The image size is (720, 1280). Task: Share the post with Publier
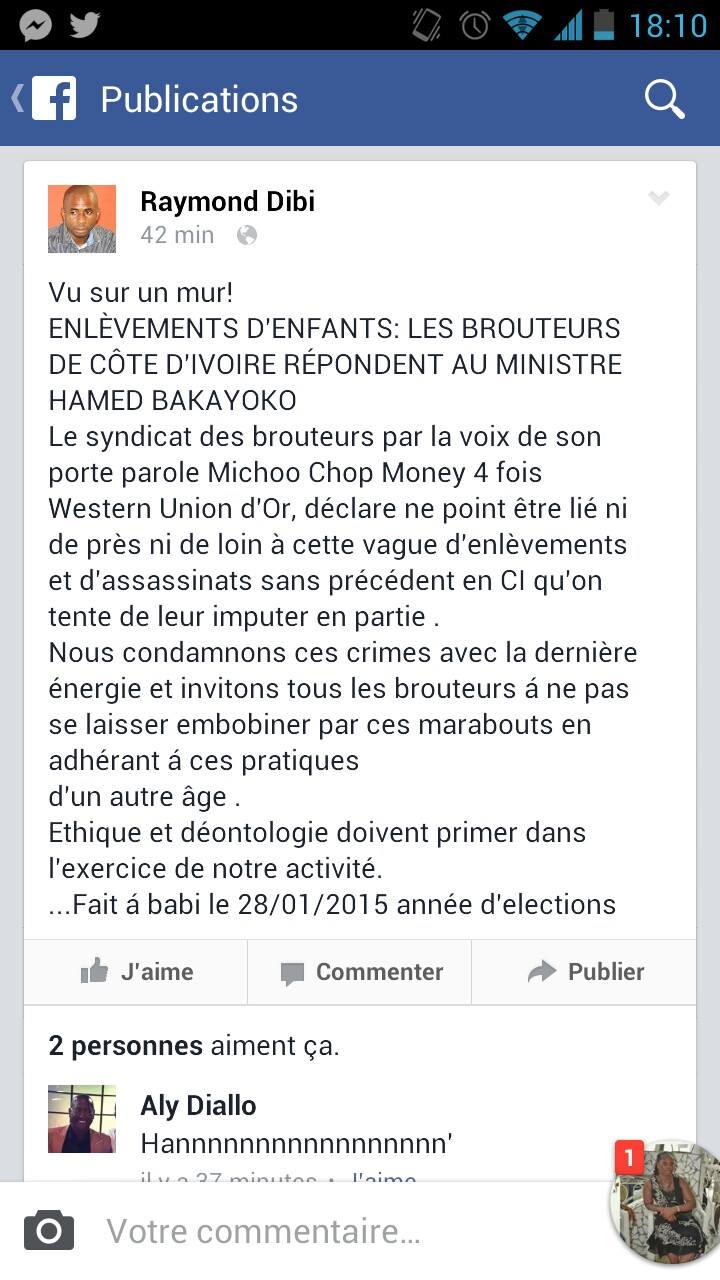click(x=584, y=971)
